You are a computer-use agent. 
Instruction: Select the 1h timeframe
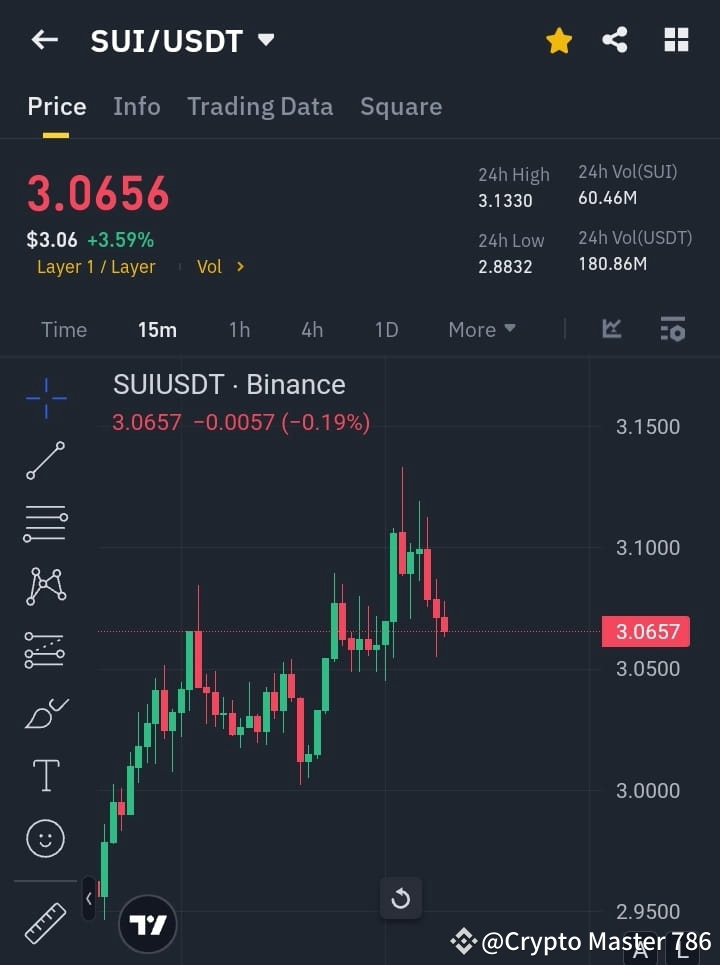[x=239, y=329]
